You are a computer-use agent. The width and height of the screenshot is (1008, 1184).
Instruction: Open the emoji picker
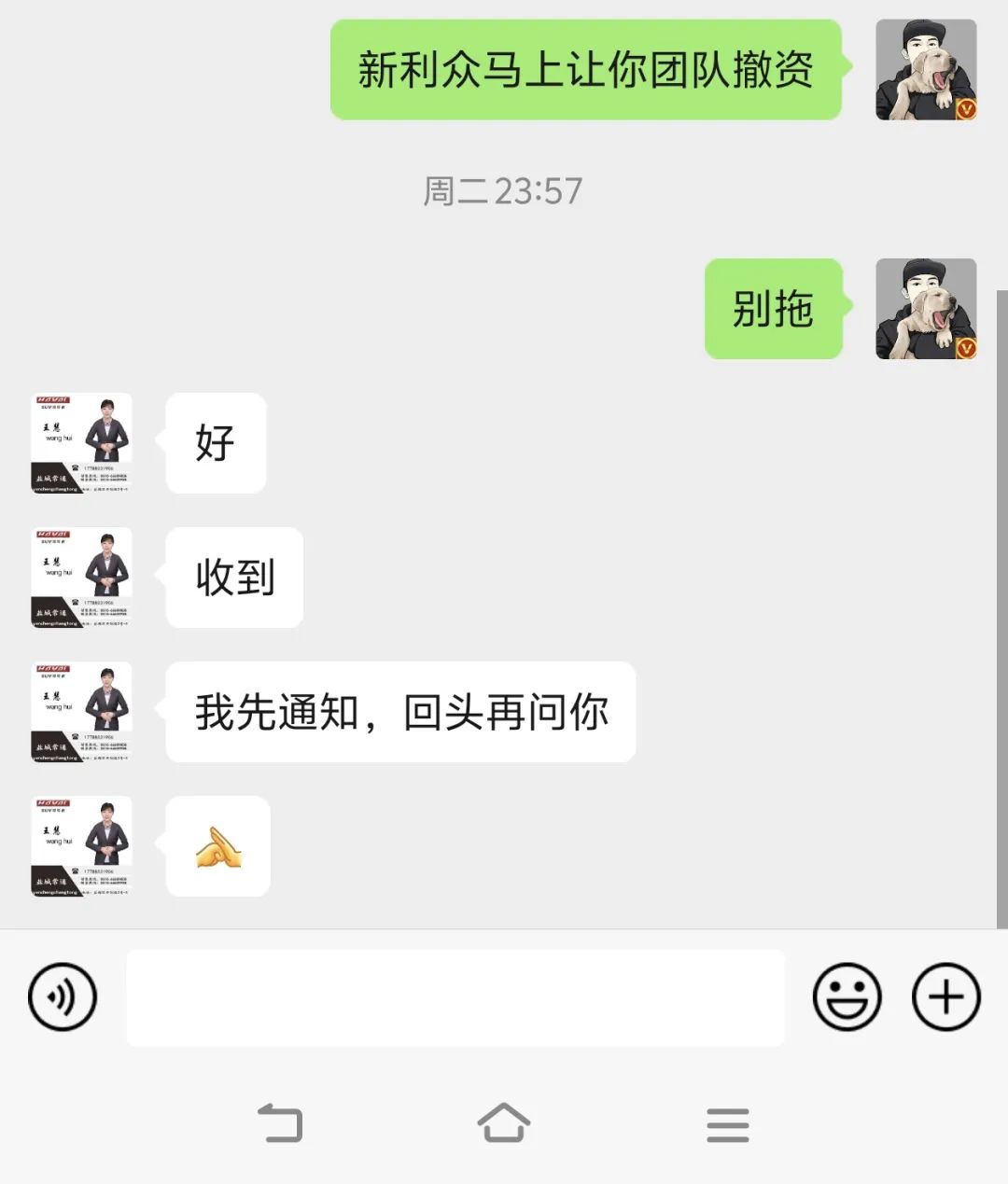click(847, 996)
